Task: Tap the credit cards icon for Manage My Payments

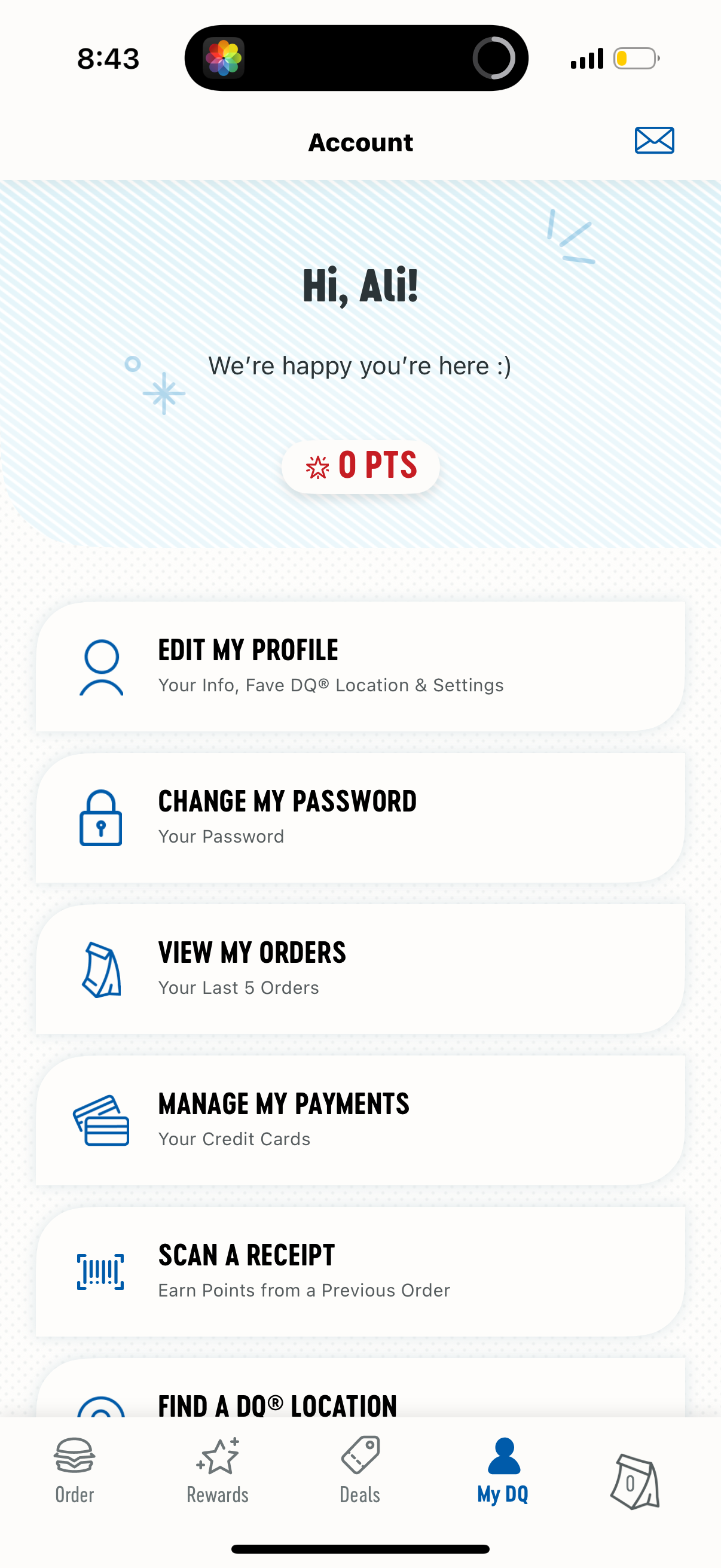Action: pyautogui.click(x=102, y=1121)
